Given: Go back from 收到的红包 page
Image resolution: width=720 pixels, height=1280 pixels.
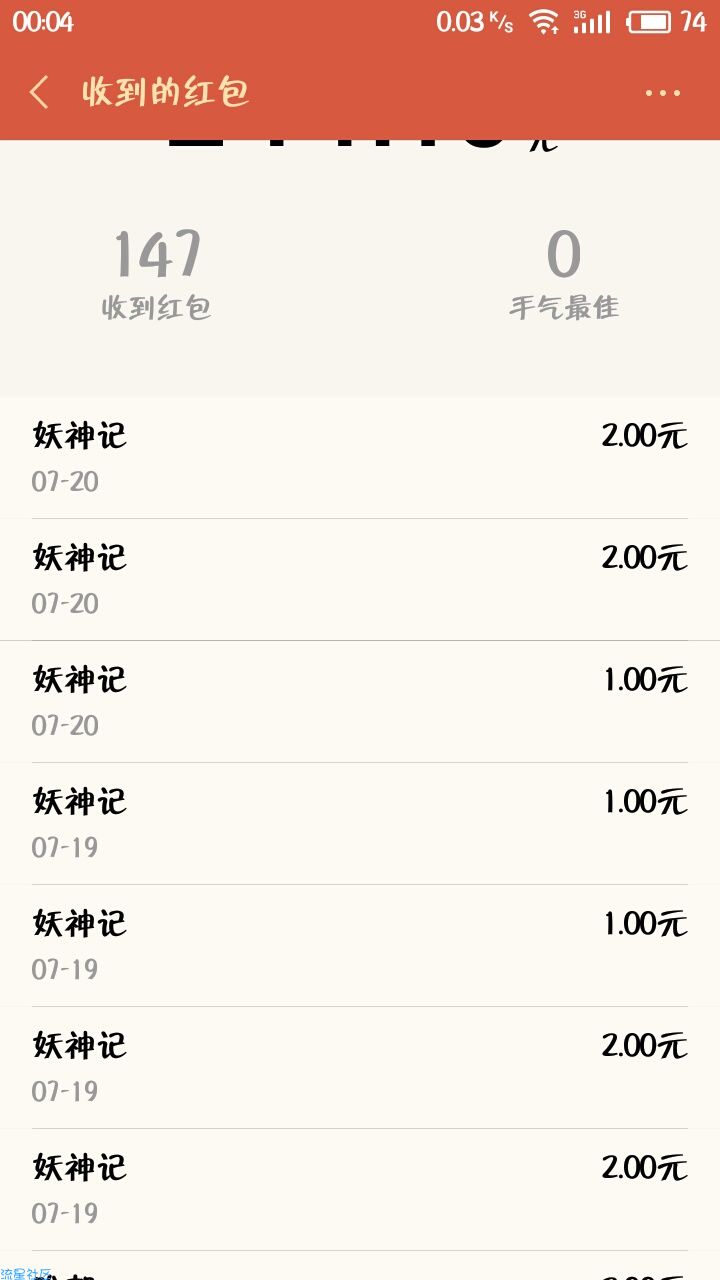Looking at the screenshot, I should (x=39, y=93).
